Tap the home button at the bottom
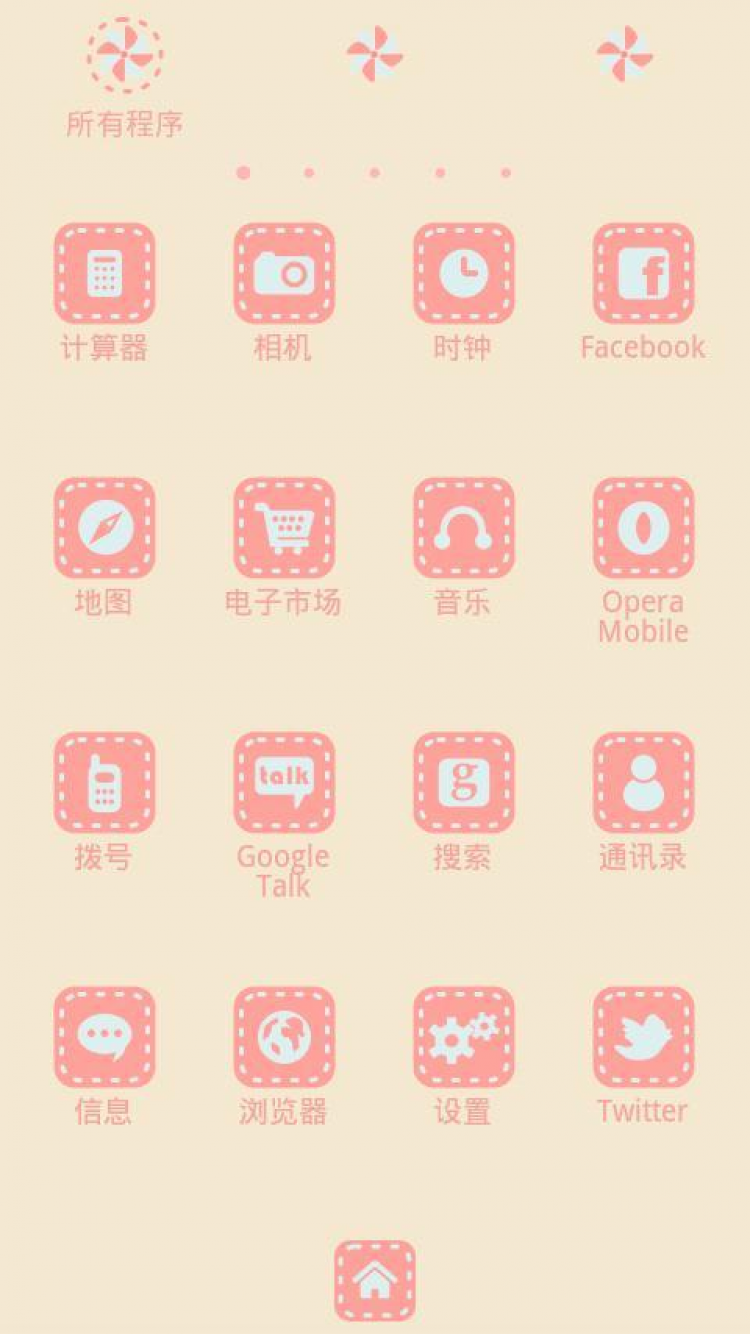This screenshot has width=750, height=1334. pyautogui.click(x=375, y=1281)
